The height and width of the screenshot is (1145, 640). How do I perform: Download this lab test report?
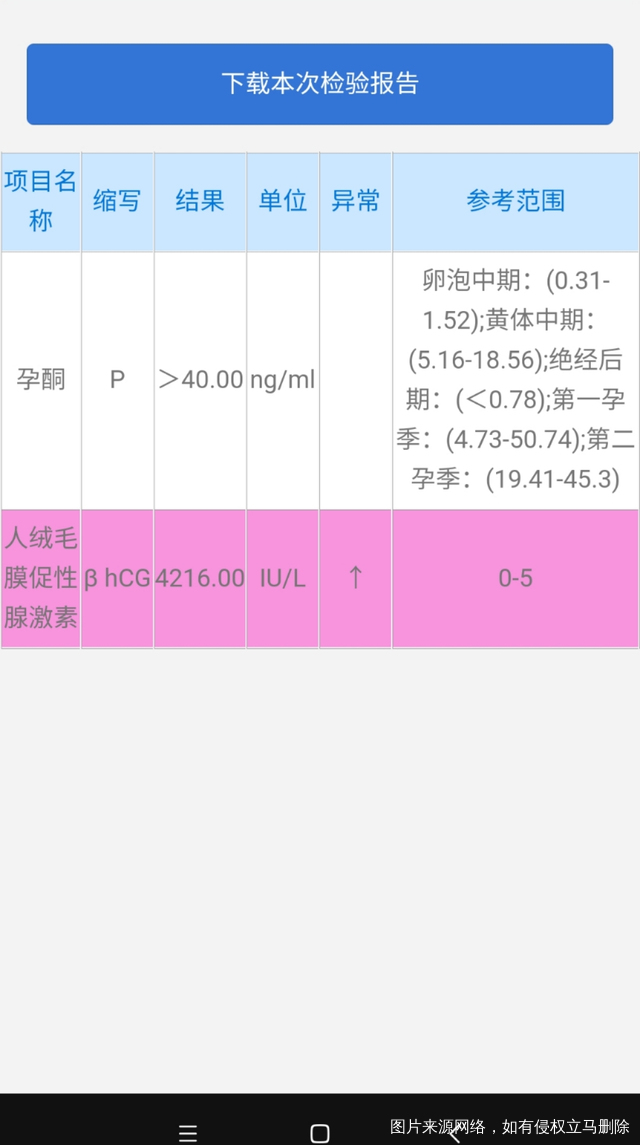coord(320,84)
